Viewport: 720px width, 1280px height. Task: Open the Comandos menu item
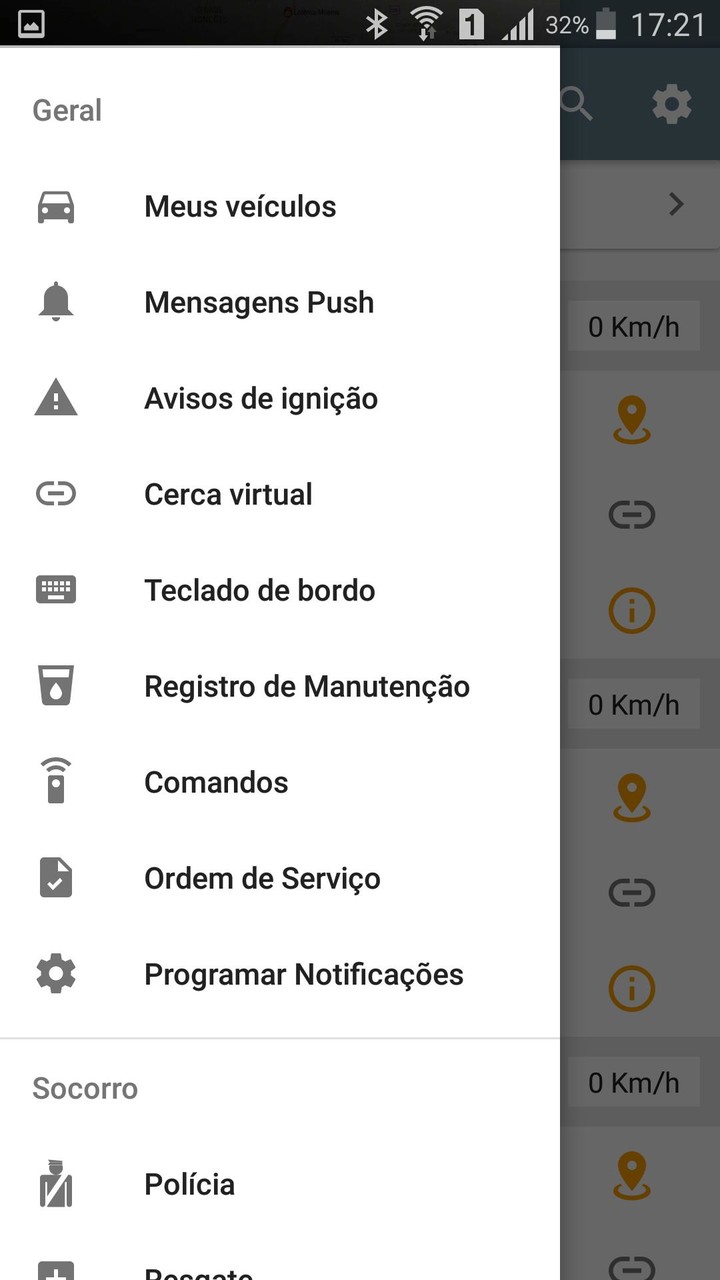click(216, 783)
